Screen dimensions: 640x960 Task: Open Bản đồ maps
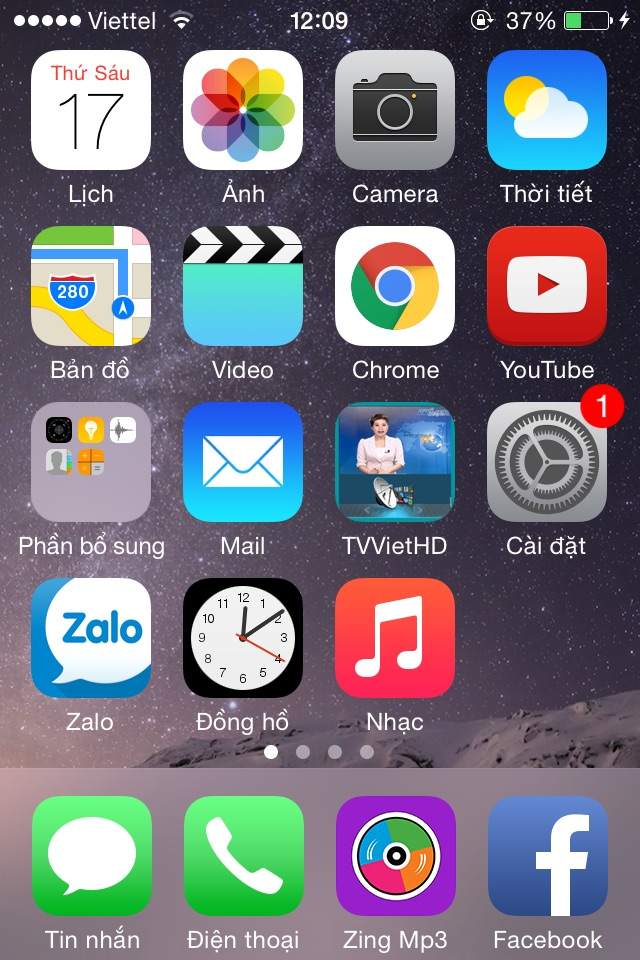[91, 286]
